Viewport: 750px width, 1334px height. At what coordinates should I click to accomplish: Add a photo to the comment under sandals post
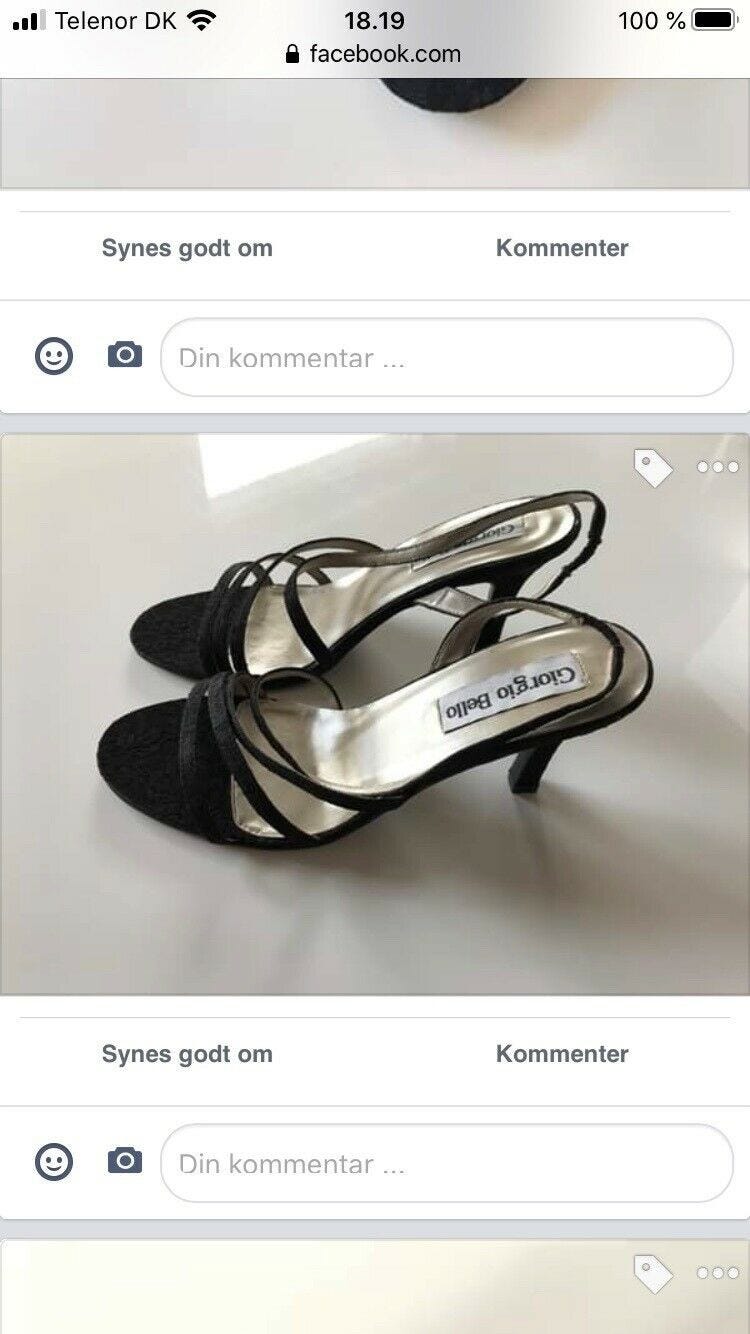[x=125, y=1161]
